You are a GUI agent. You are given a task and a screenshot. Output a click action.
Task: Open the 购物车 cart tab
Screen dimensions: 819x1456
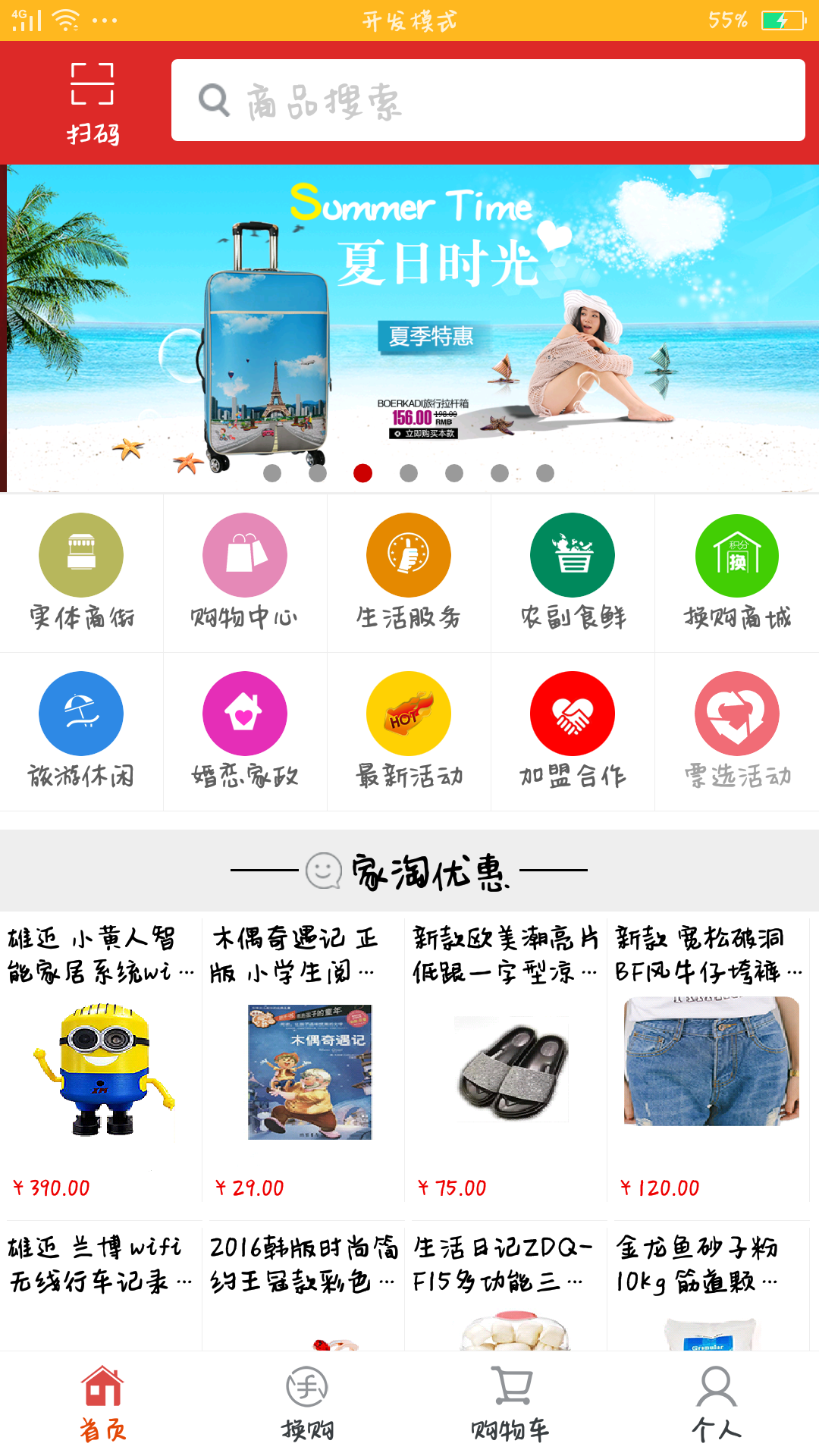(510, 1403)
